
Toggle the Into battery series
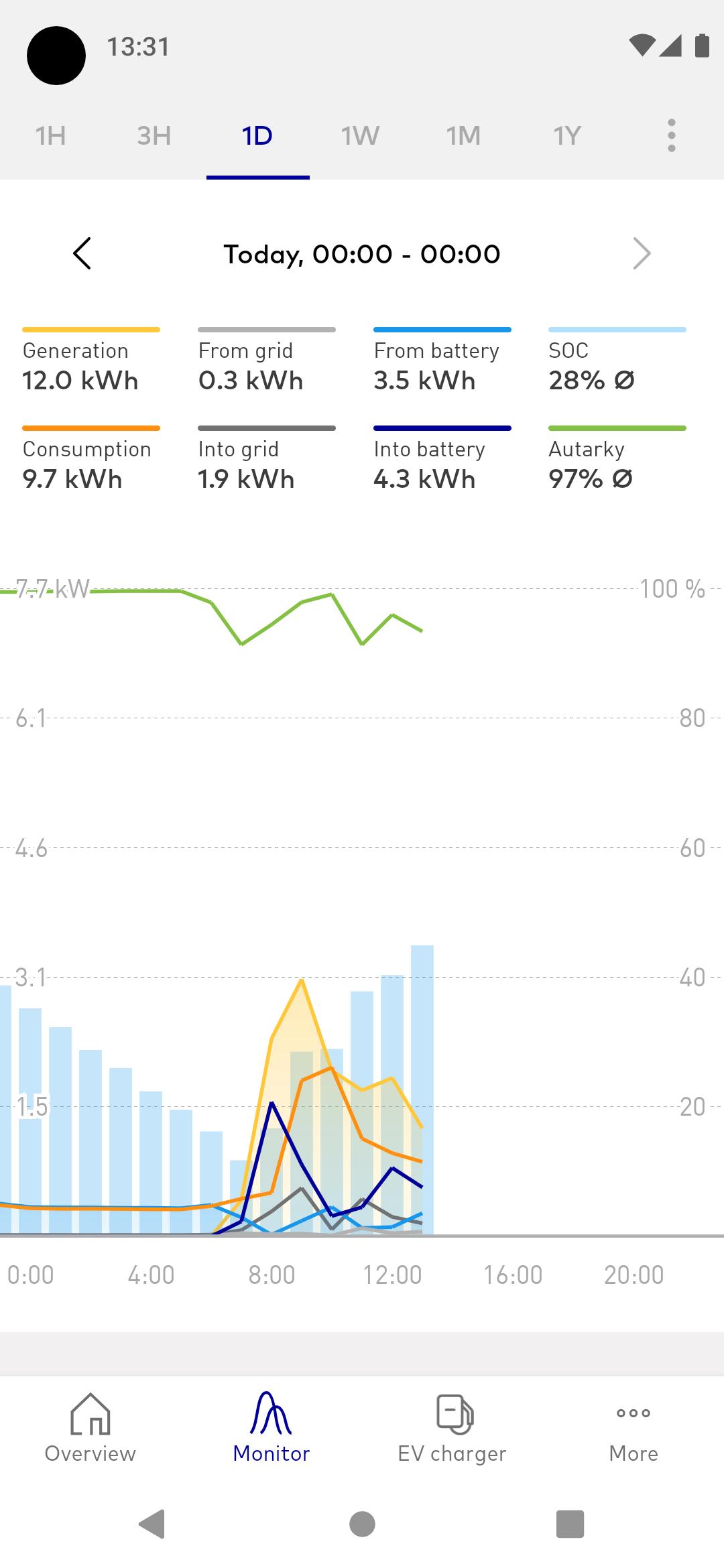pos(442,460)
